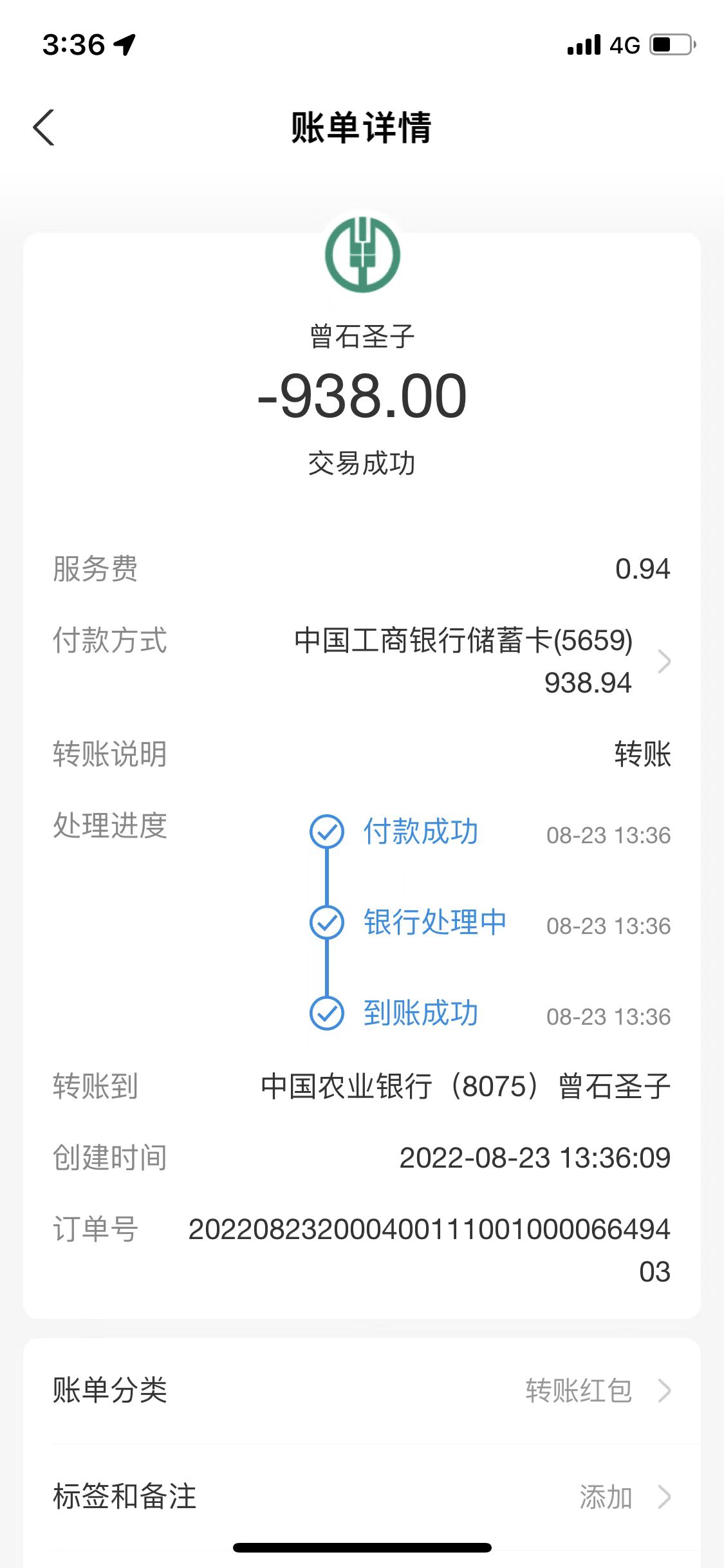Open the 付款方式 row for 中国工商银行储蓄卡
The image size is (724, 1568).
362,661
